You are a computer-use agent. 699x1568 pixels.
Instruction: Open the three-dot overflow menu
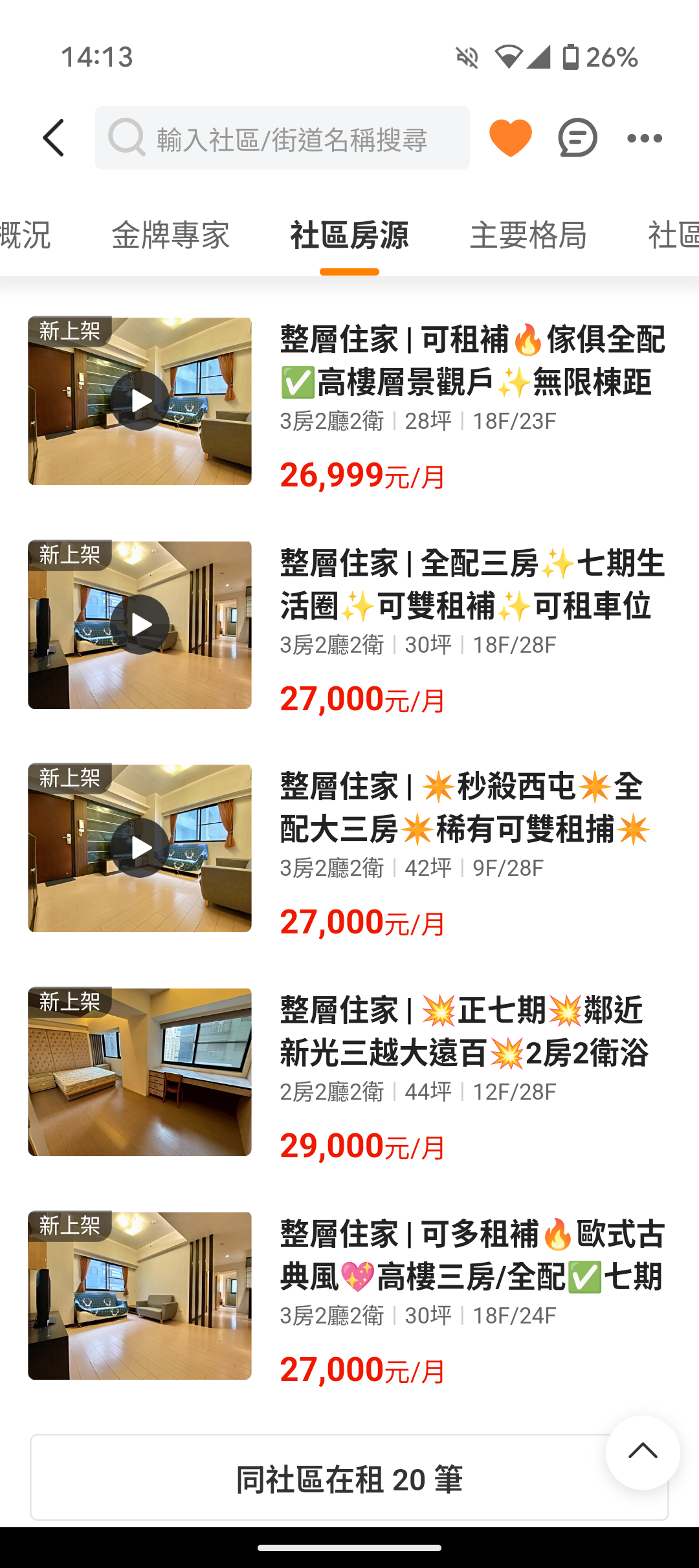(x=645, y=138)
